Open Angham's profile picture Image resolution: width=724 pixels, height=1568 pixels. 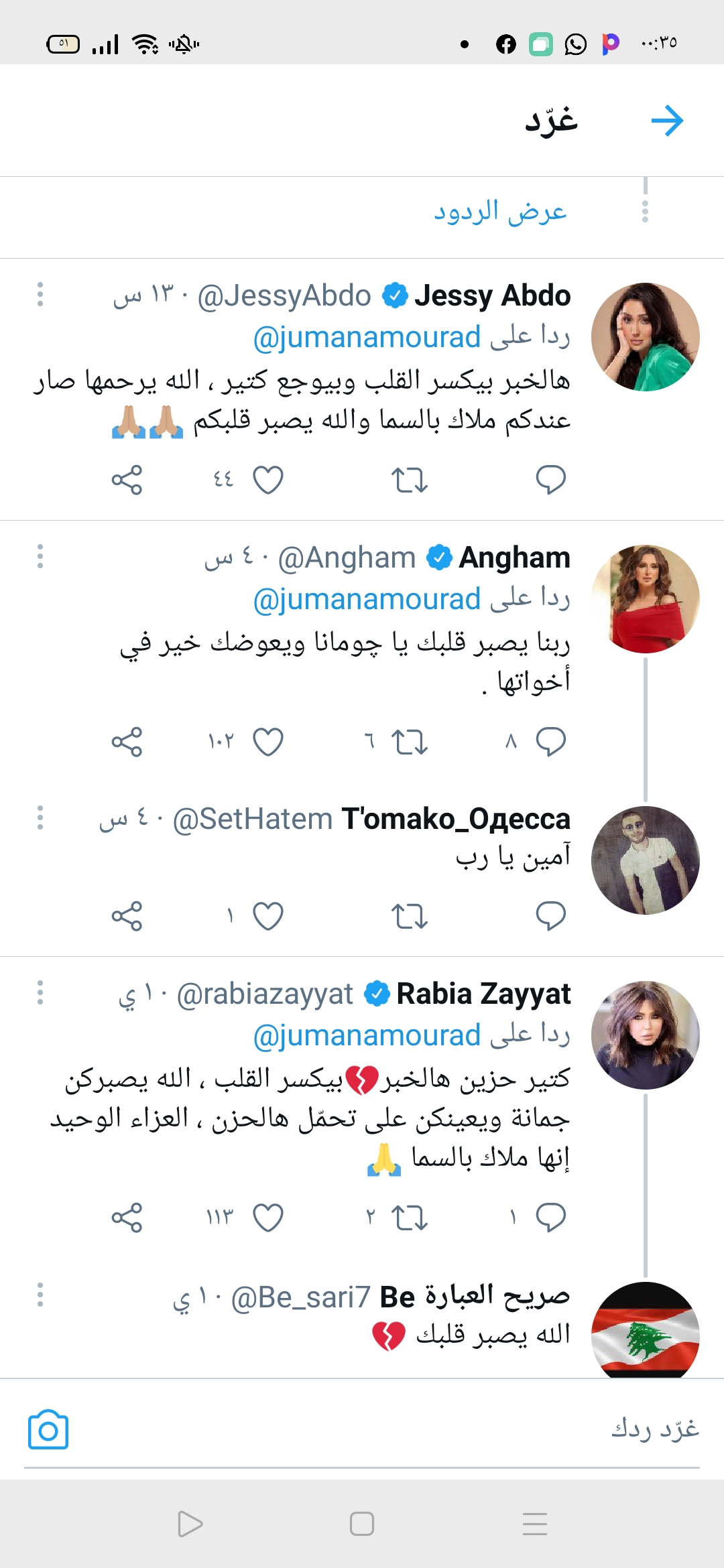coord(645,598)
